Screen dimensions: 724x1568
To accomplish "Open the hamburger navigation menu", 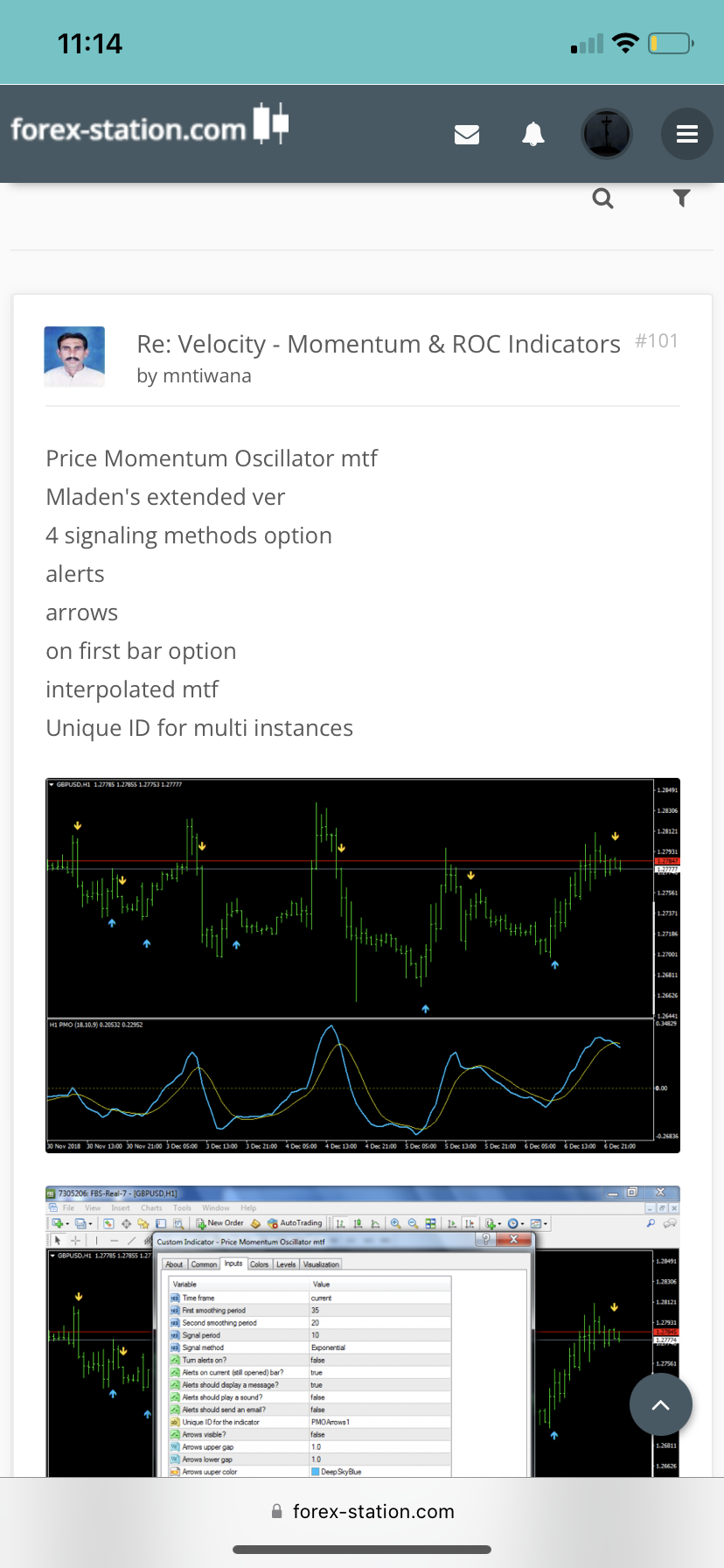I will [687, 134].
